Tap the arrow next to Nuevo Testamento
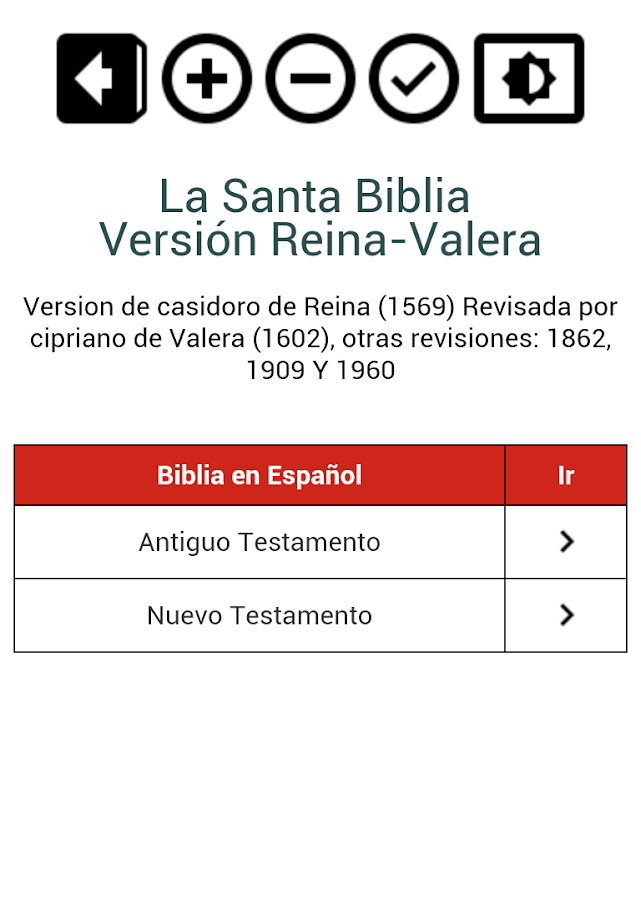Image resolution: width=641 pixels, height=900 pixels. point(566,615)
